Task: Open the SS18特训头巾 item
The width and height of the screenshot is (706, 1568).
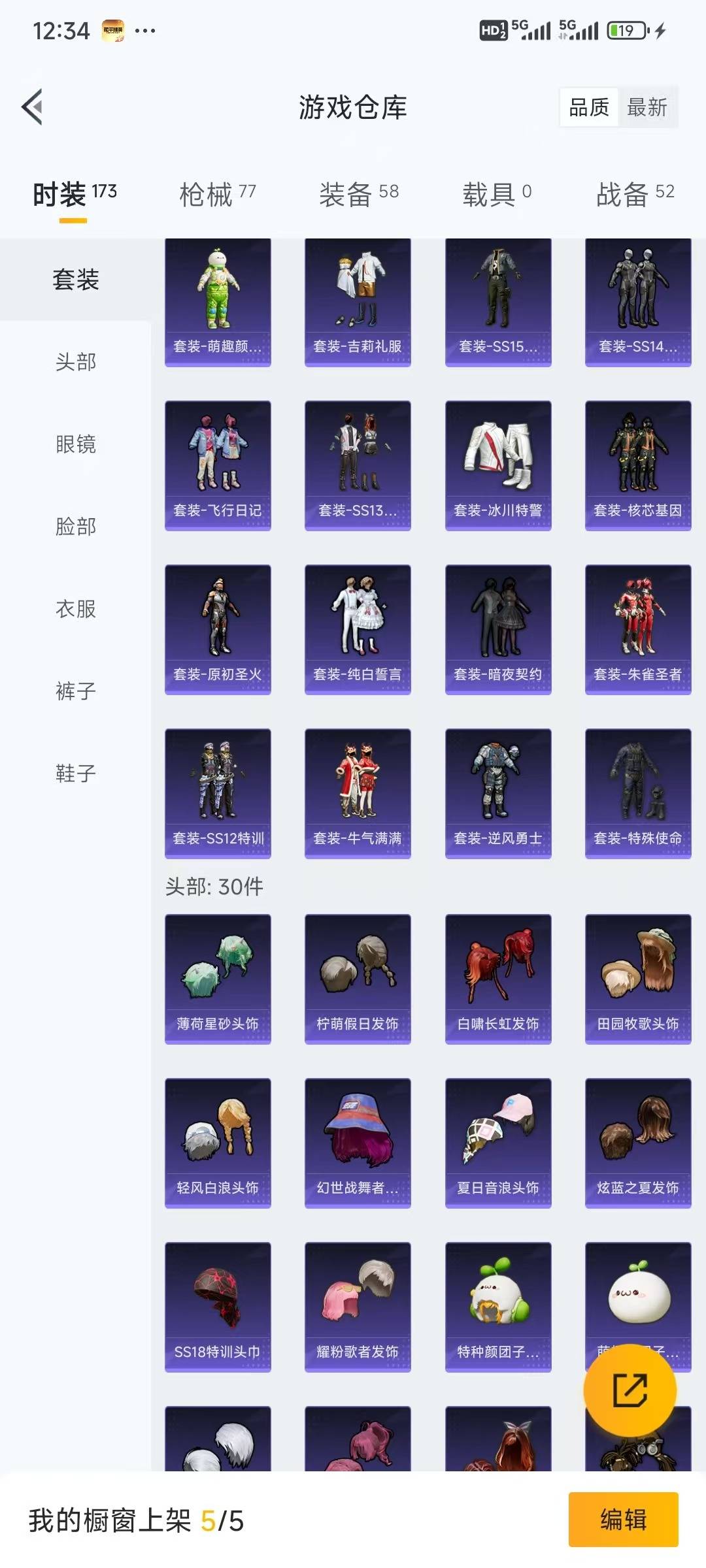Action: pos(218,1307)
